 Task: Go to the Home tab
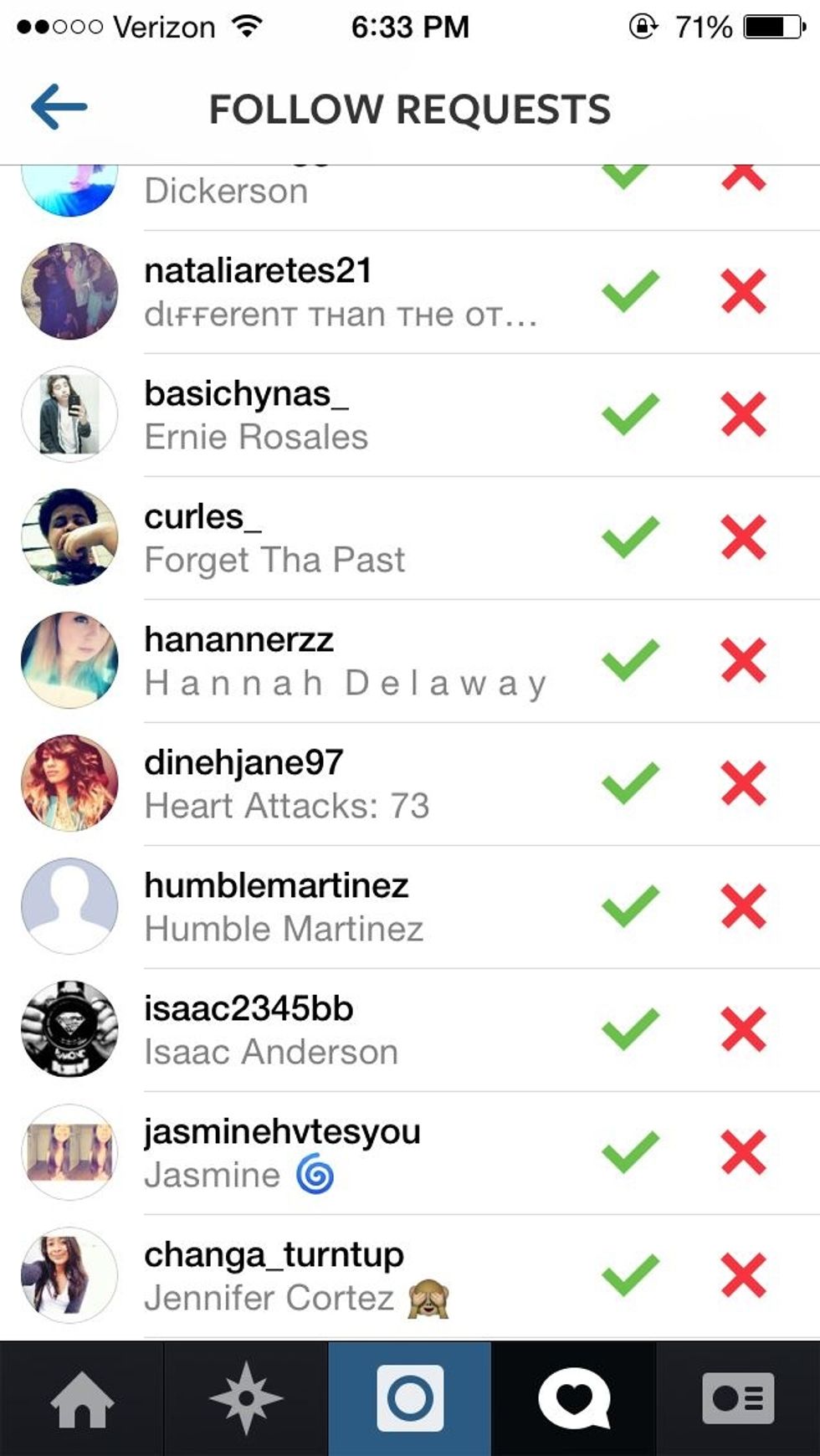pos(82,1398)
